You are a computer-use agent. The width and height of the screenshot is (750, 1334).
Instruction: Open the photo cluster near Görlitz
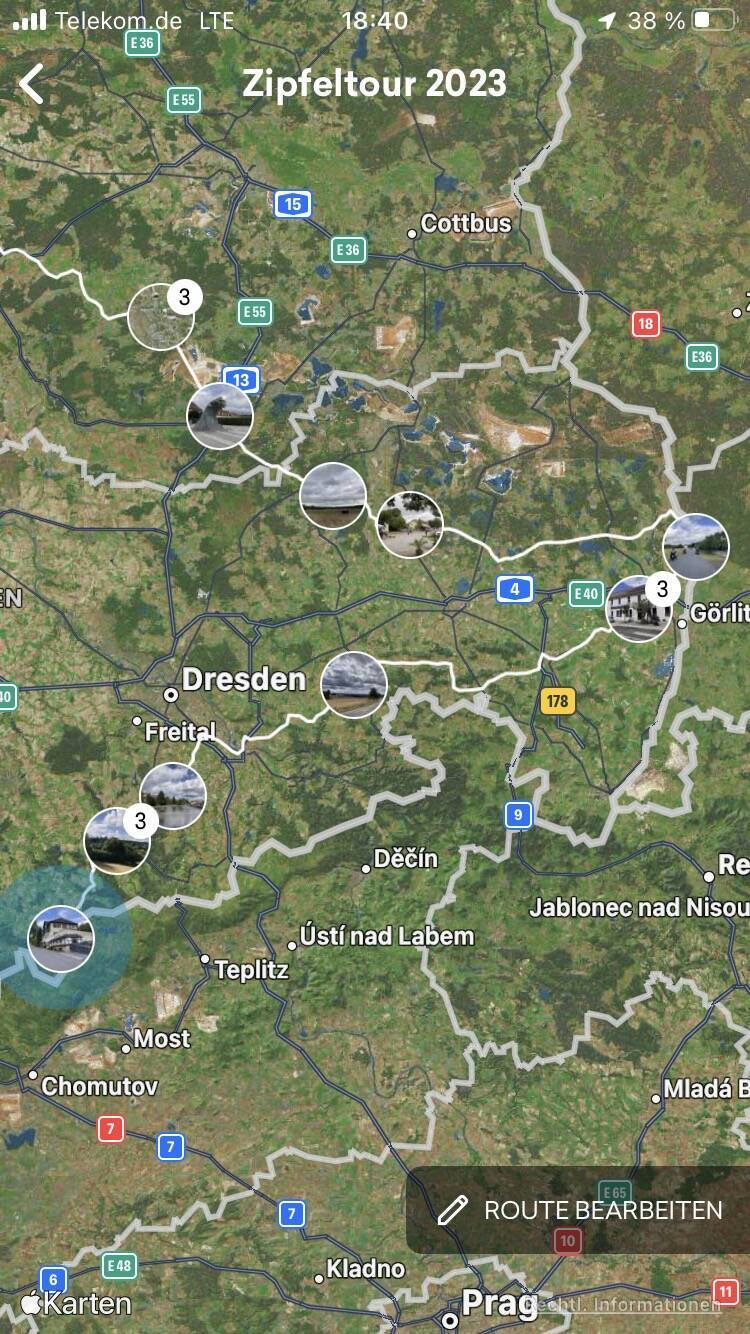[639, 608]
